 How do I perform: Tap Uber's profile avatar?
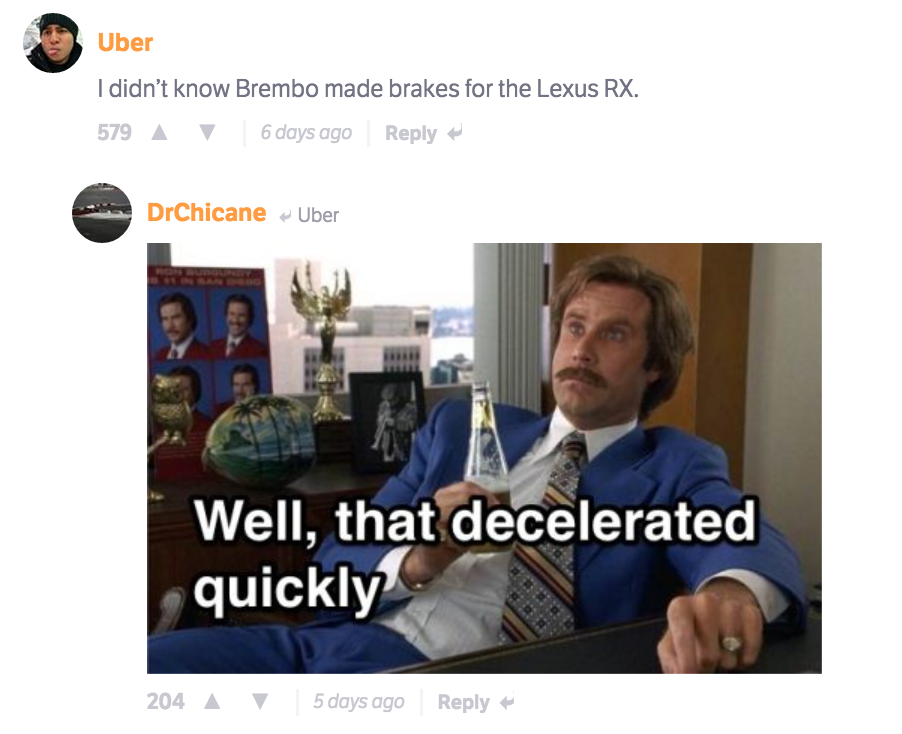coord(53,43)
